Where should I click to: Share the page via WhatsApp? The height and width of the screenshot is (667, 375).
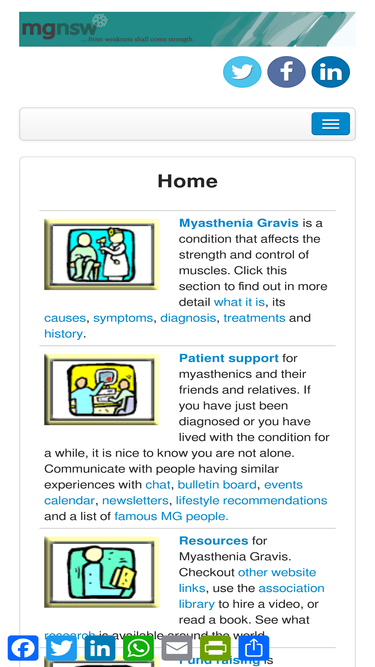138,648
